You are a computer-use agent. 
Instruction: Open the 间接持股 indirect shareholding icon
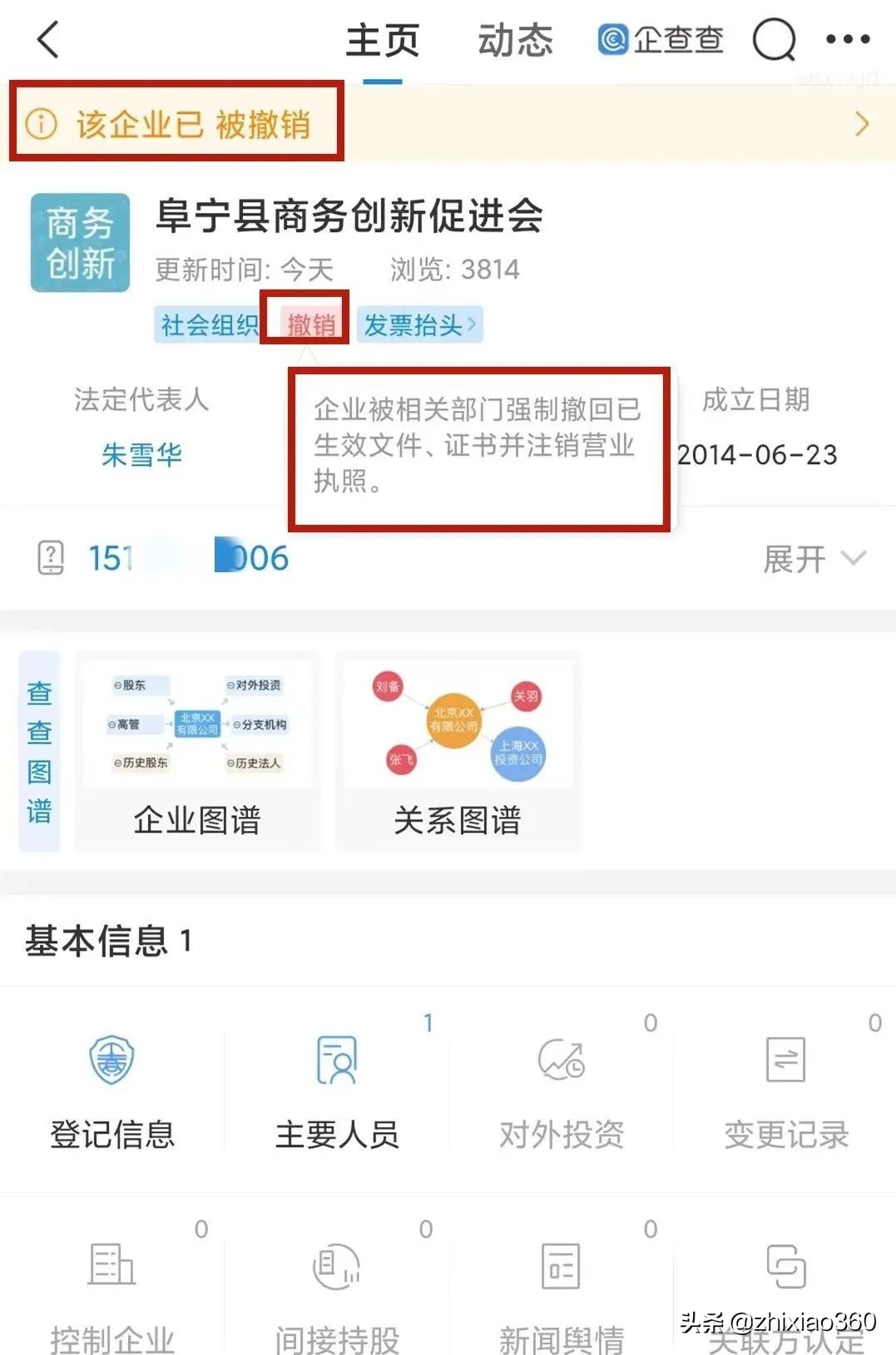[x=336, y=1289]
